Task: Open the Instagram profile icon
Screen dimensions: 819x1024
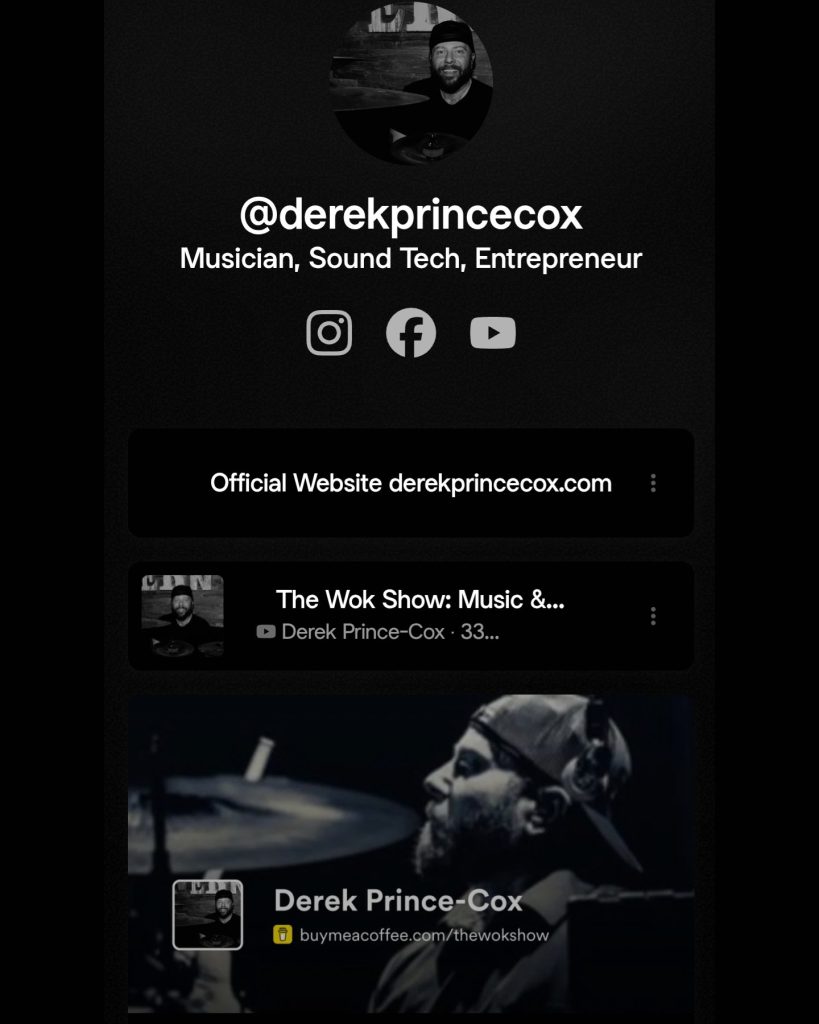Action: click(329, 333)
